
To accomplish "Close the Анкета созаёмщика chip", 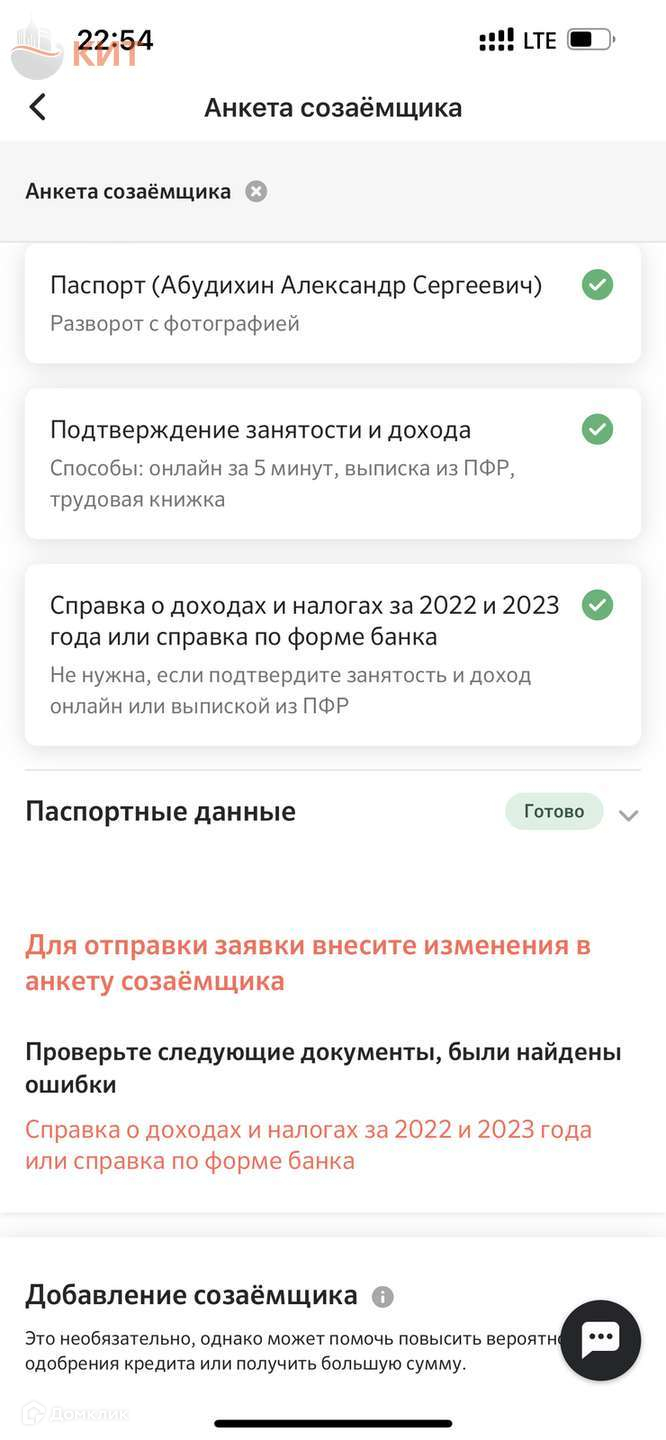I will pos(257,191).
